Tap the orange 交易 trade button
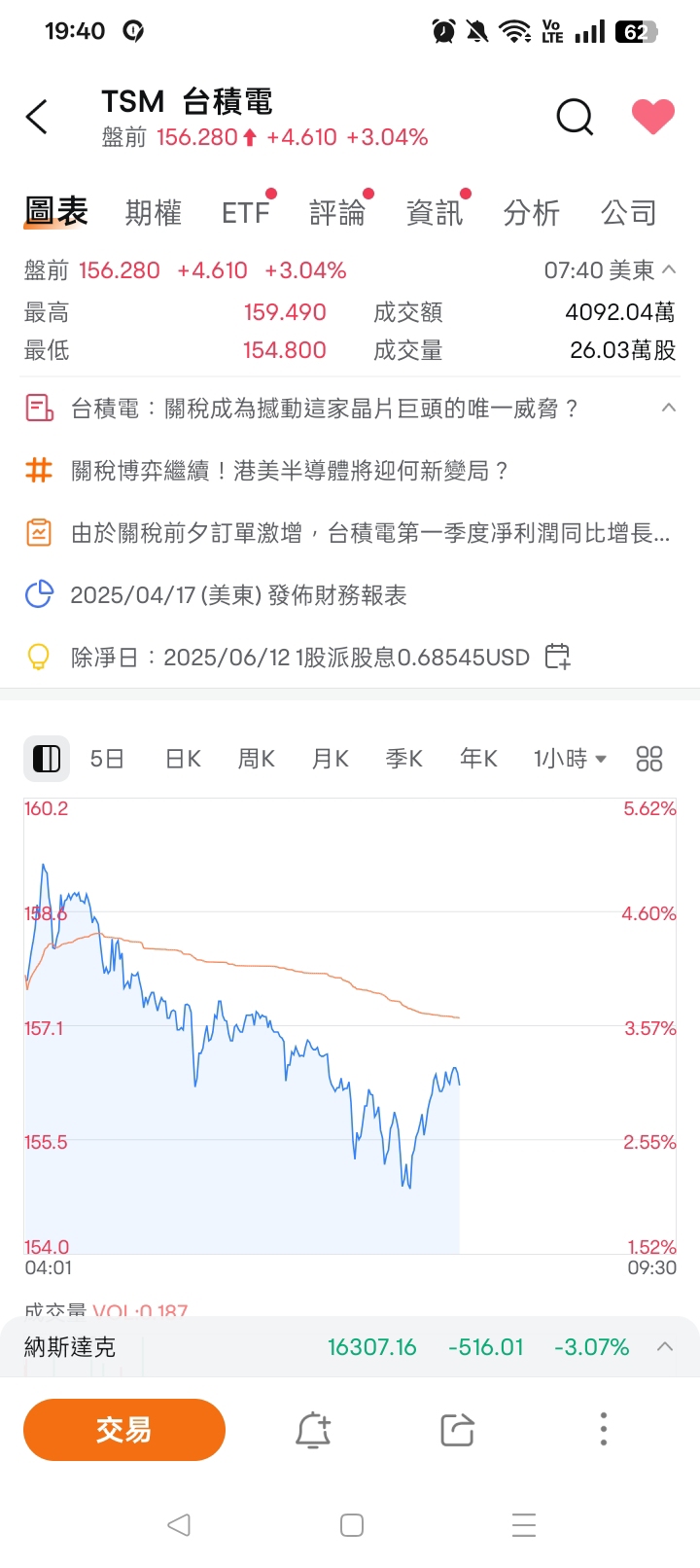The image size is (700, 1568). [124, 1429]
